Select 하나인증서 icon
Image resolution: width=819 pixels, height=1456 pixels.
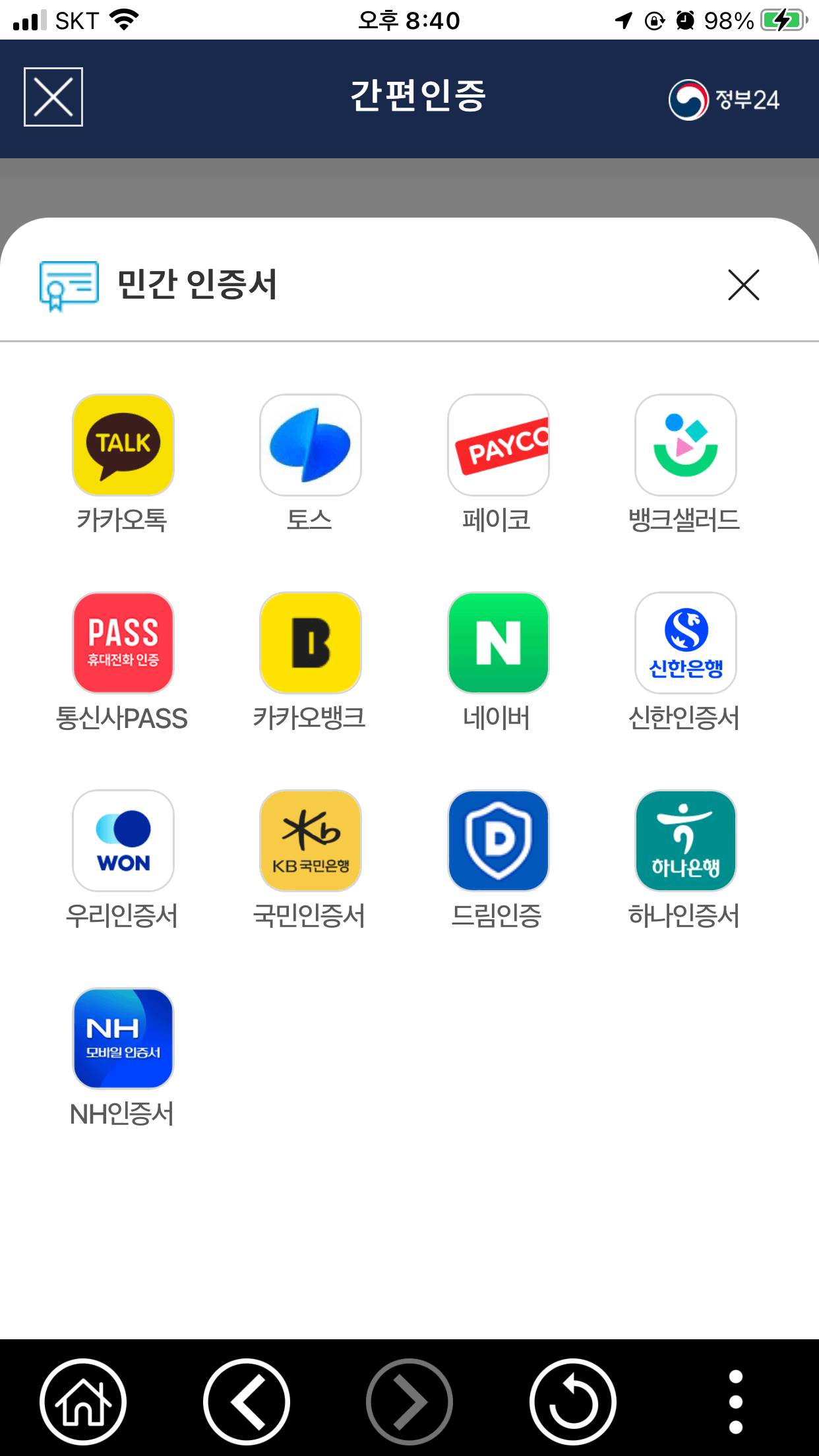click(x=685, y=840)
